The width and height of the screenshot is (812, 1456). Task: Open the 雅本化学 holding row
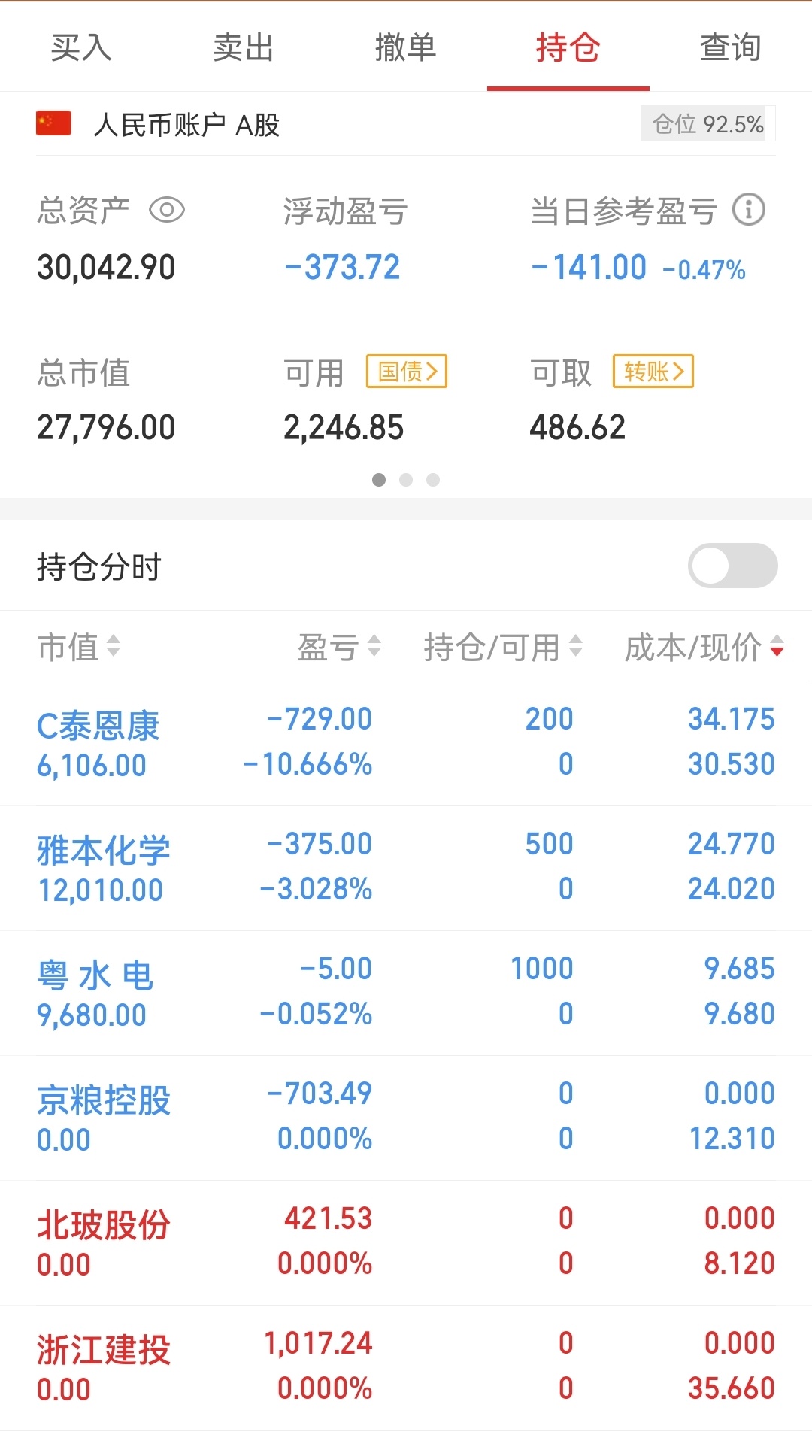click(x=406, y=868)
